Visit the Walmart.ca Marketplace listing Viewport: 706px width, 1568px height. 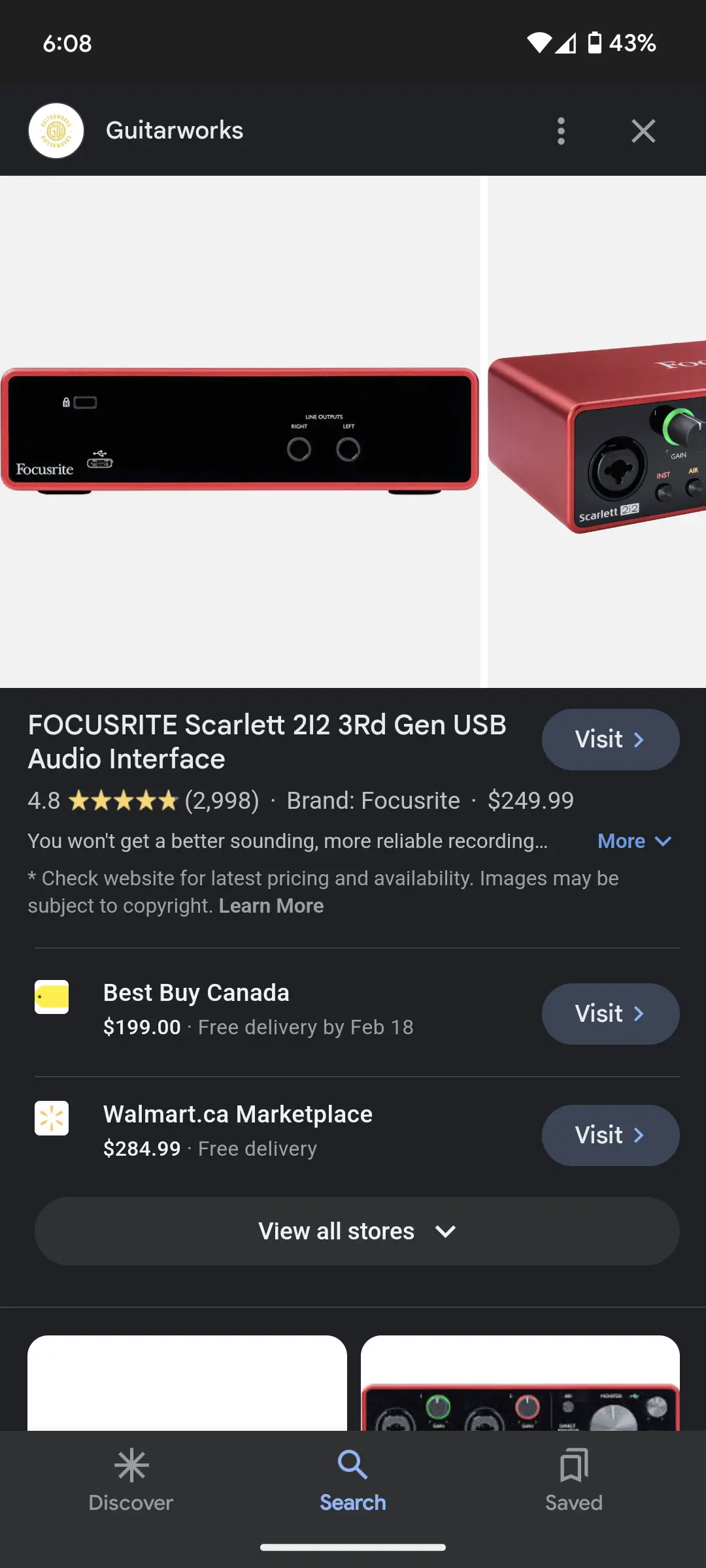[610, 1135]
